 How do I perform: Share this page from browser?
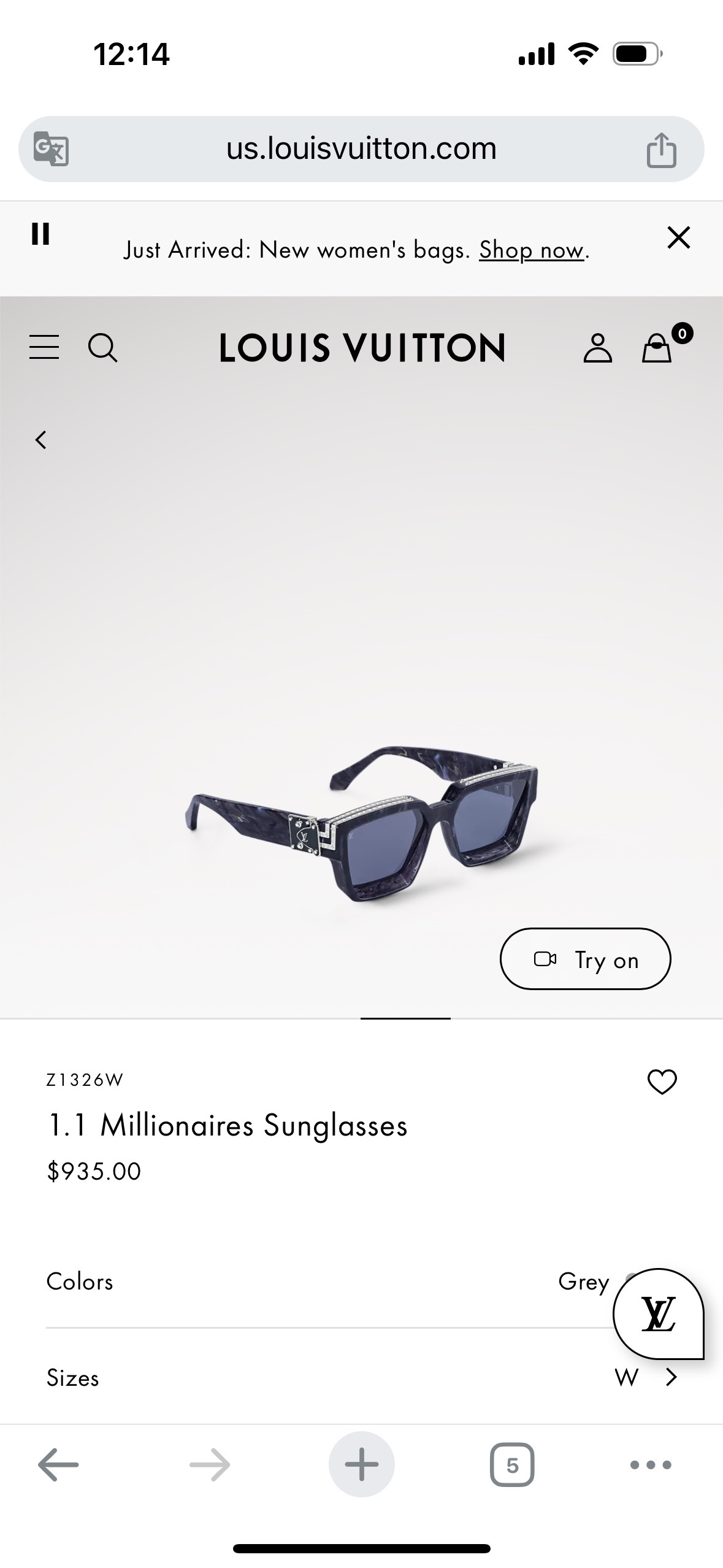tap(661, 150)
